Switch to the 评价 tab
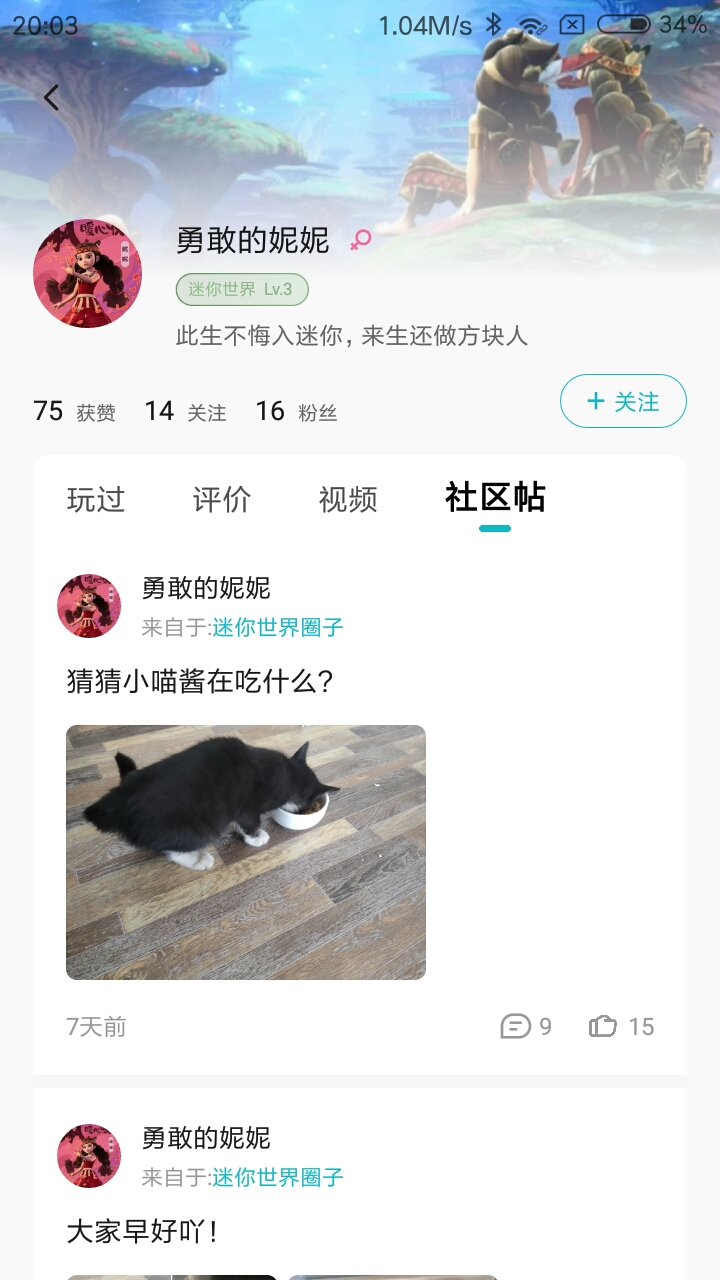 (x=222, y=499)
